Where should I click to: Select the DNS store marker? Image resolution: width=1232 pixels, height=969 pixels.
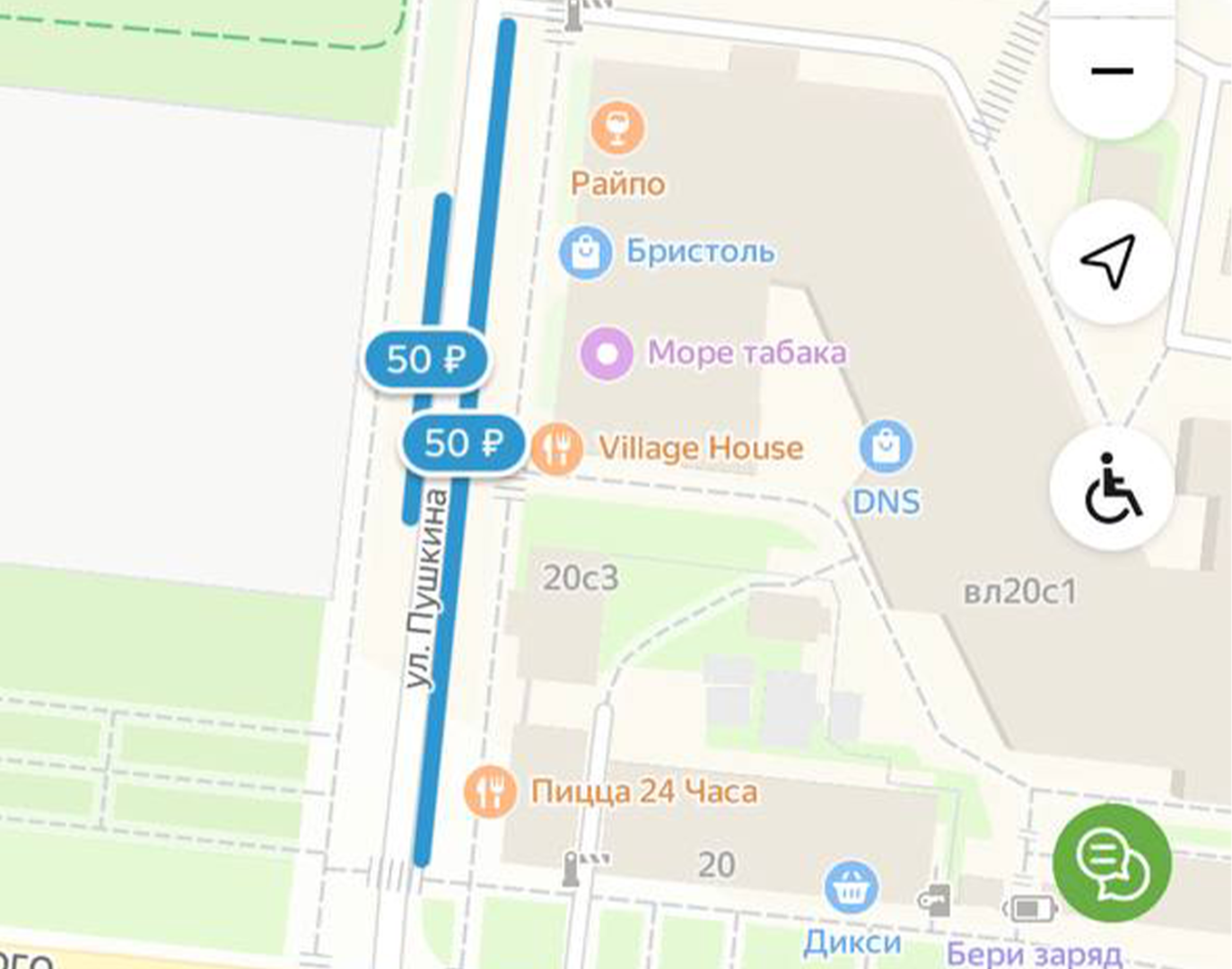pyautogui.click(x=886, y=446)
